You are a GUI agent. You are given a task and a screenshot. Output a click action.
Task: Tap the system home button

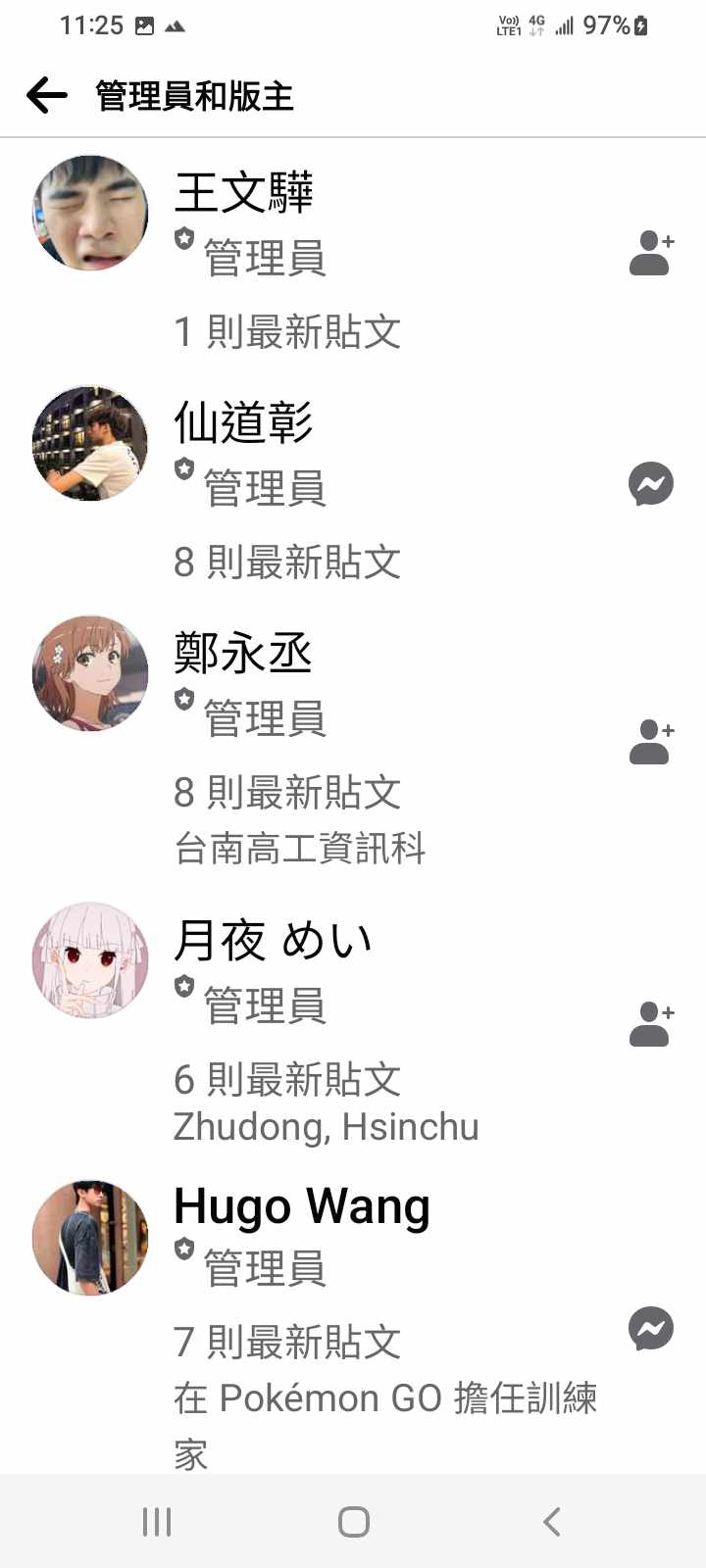[x=353, y=1522]
